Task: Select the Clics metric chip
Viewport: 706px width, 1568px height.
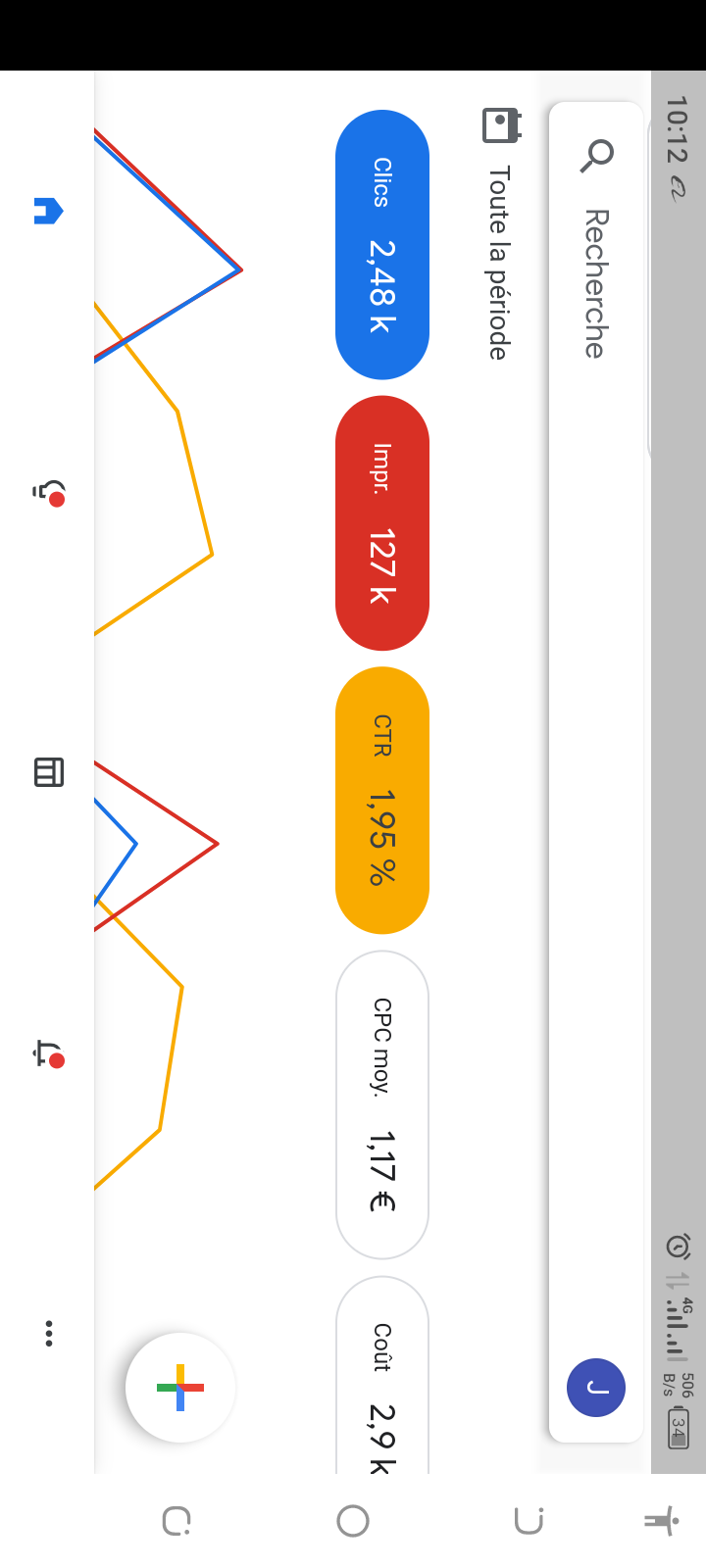Action: [382, 245]
